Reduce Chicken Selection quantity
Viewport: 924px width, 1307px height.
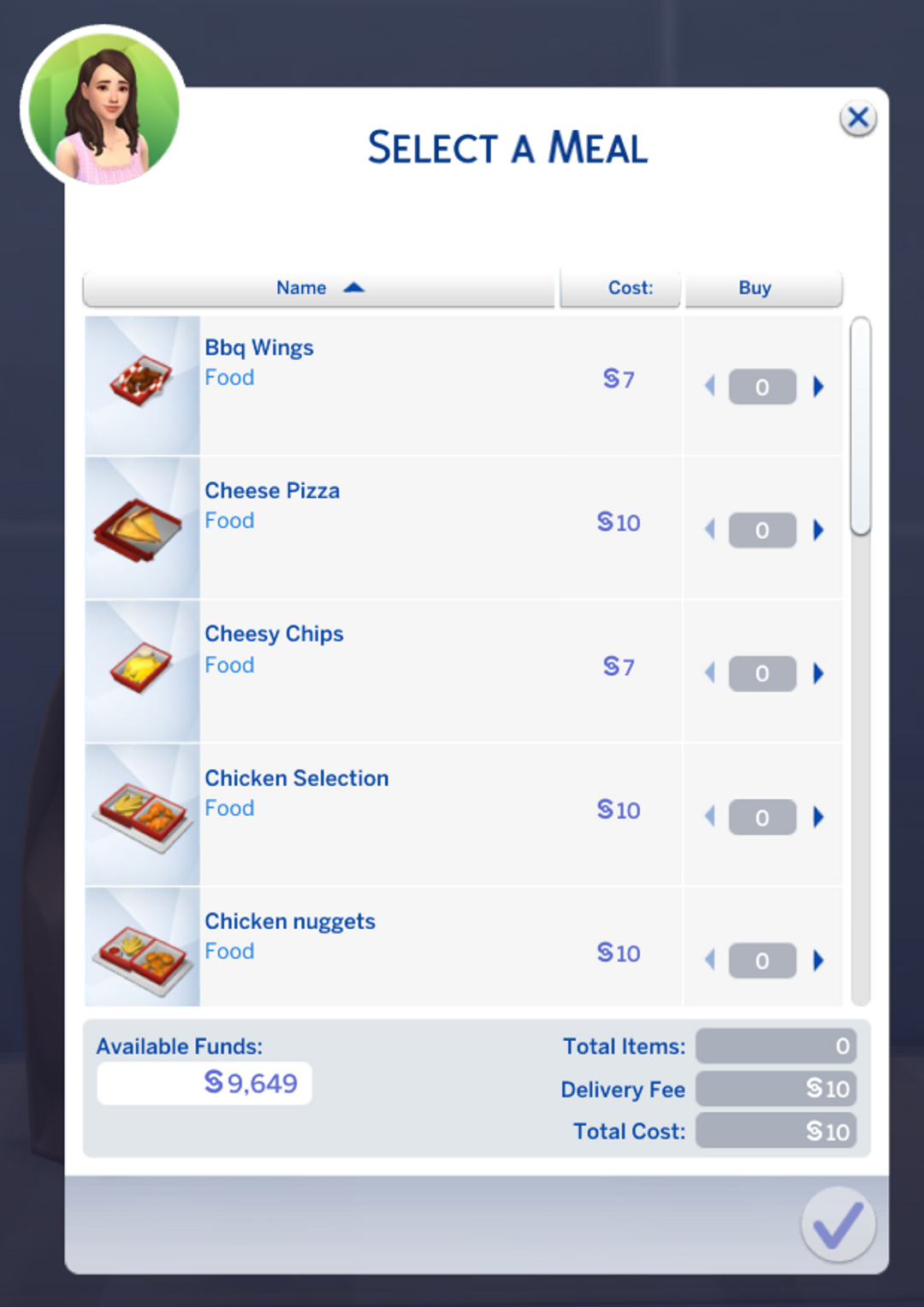click(709, 817)
